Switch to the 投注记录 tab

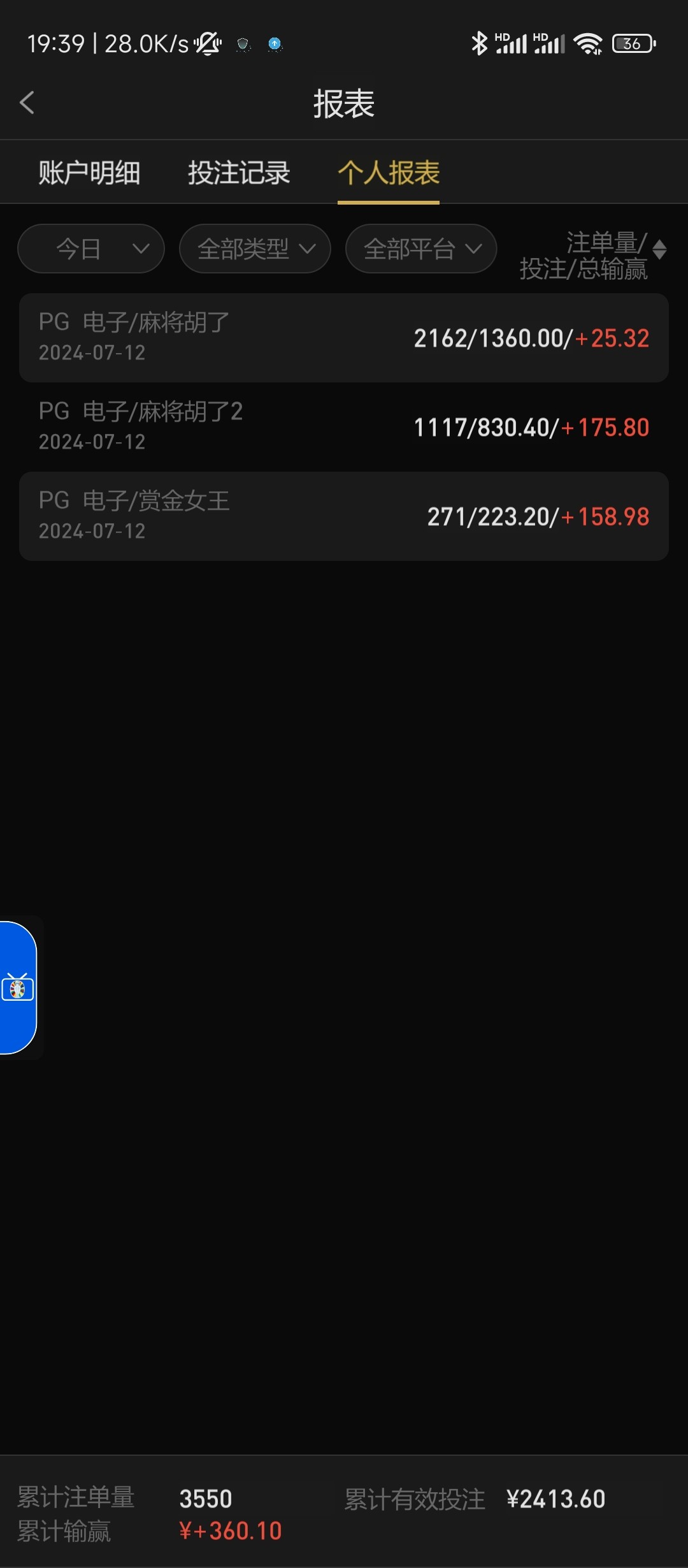click(x=239, y=173)
